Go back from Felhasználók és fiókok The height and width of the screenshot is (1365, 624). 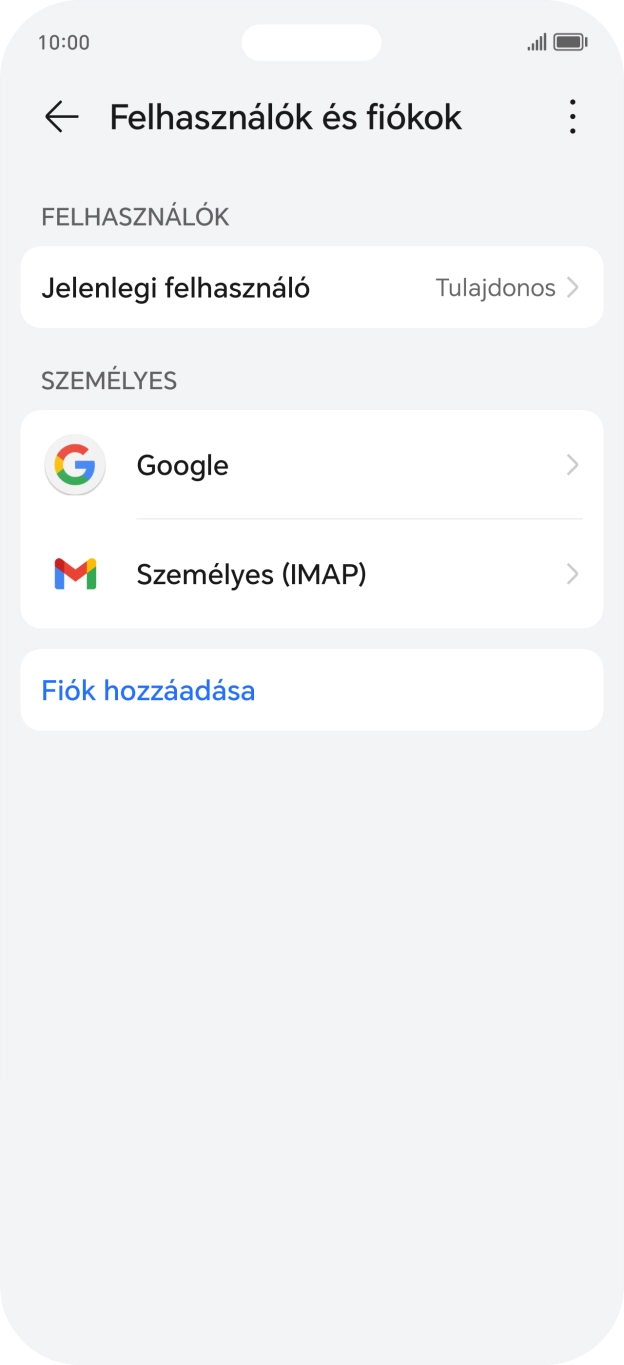61,117
